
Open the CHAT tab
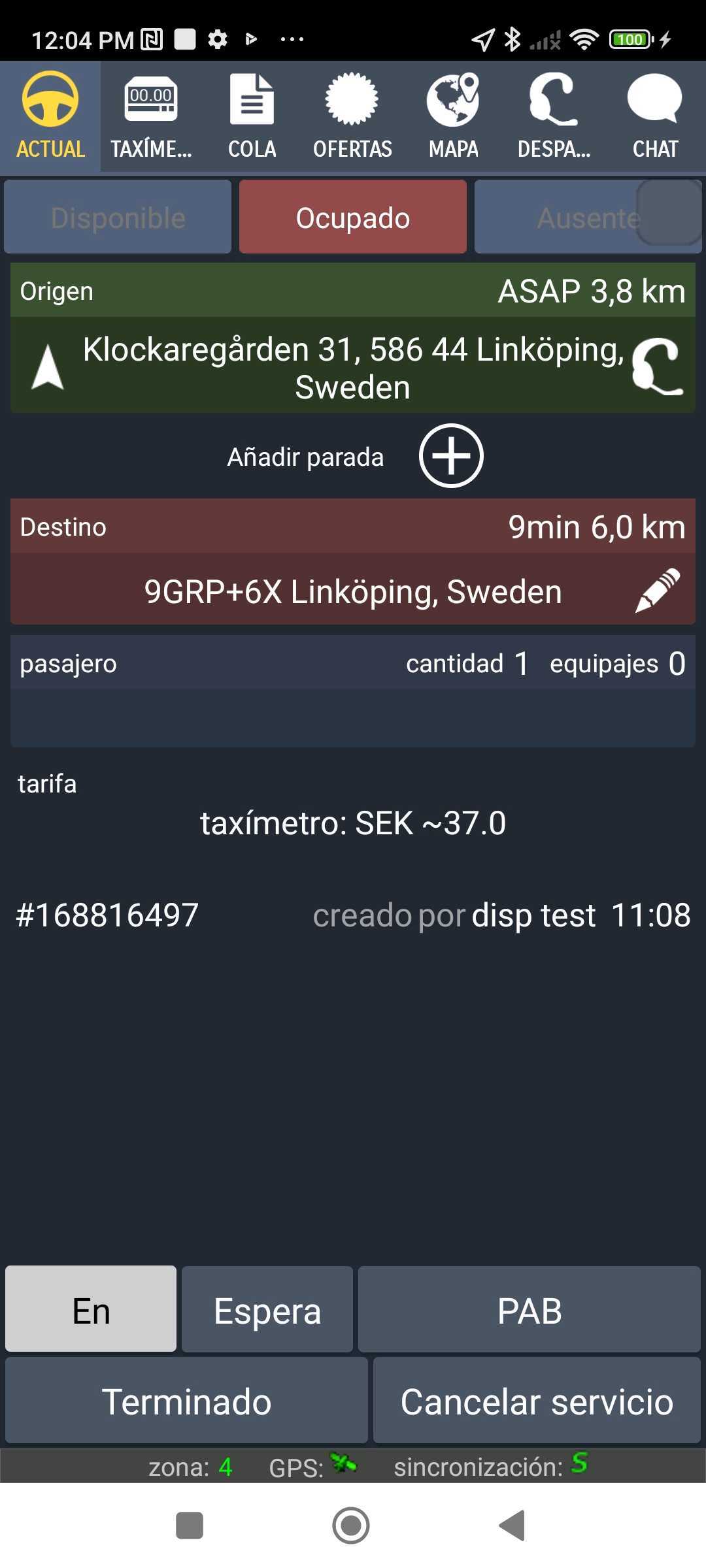(655, 116)
